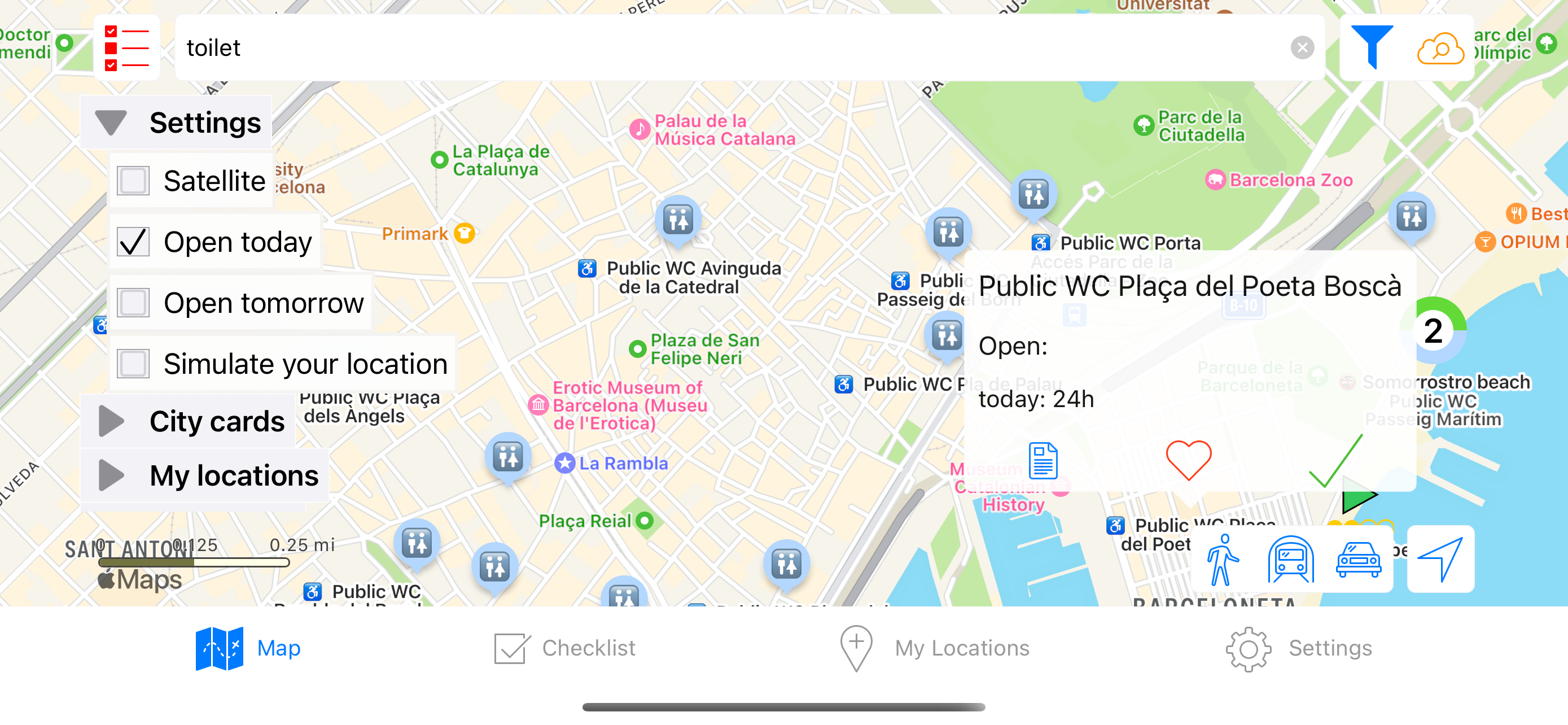Favorite Public WC Plaça del Poeta Boscà

coord(1188,460)
